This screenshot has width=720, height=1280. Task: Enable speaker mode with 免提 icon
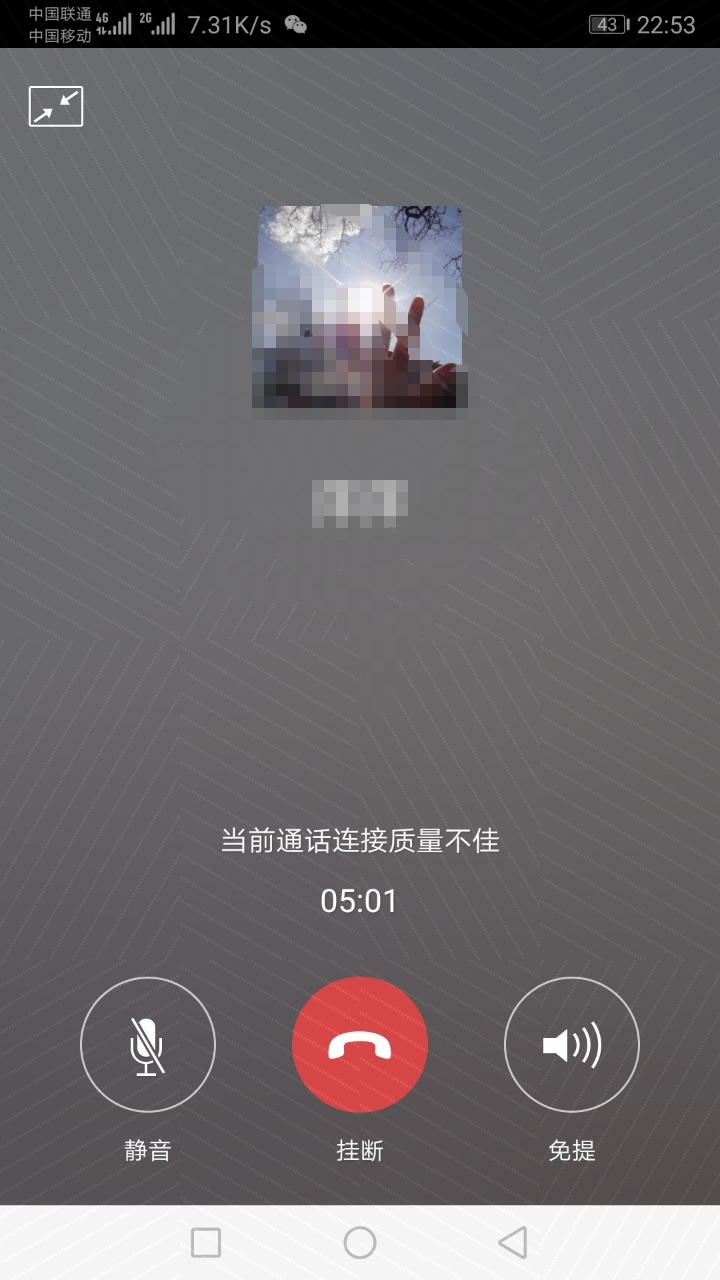pos(571,1043)
